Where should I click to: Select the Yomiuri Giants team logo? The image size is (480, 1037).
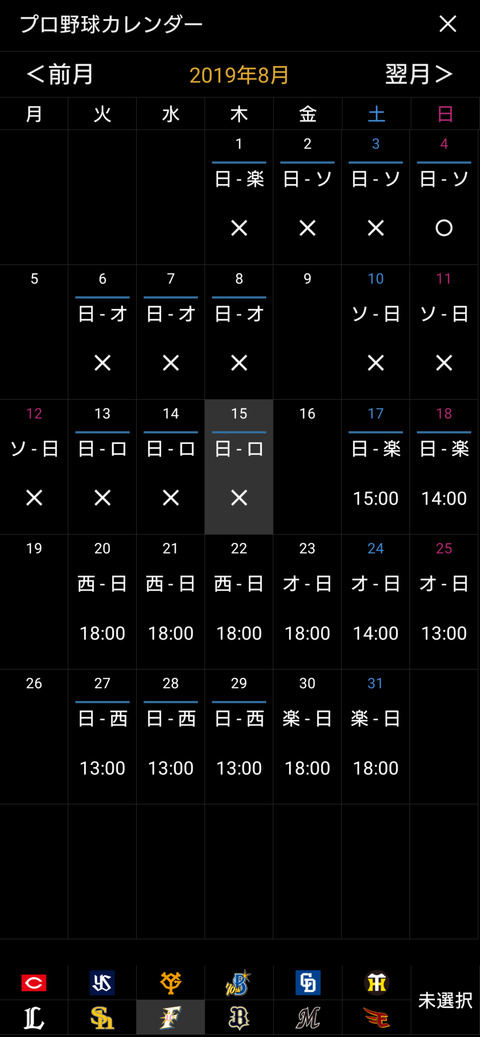171,983
